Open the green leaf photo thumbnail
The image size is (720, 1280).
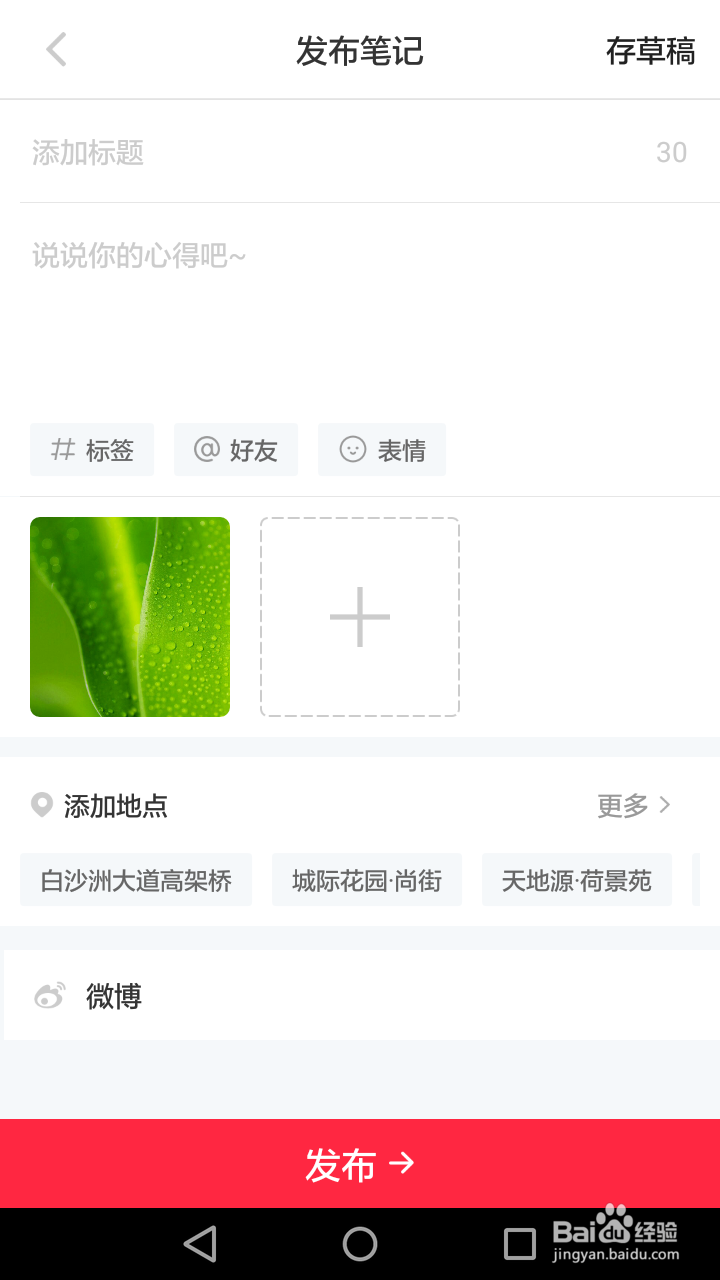[x=129, y=617]
